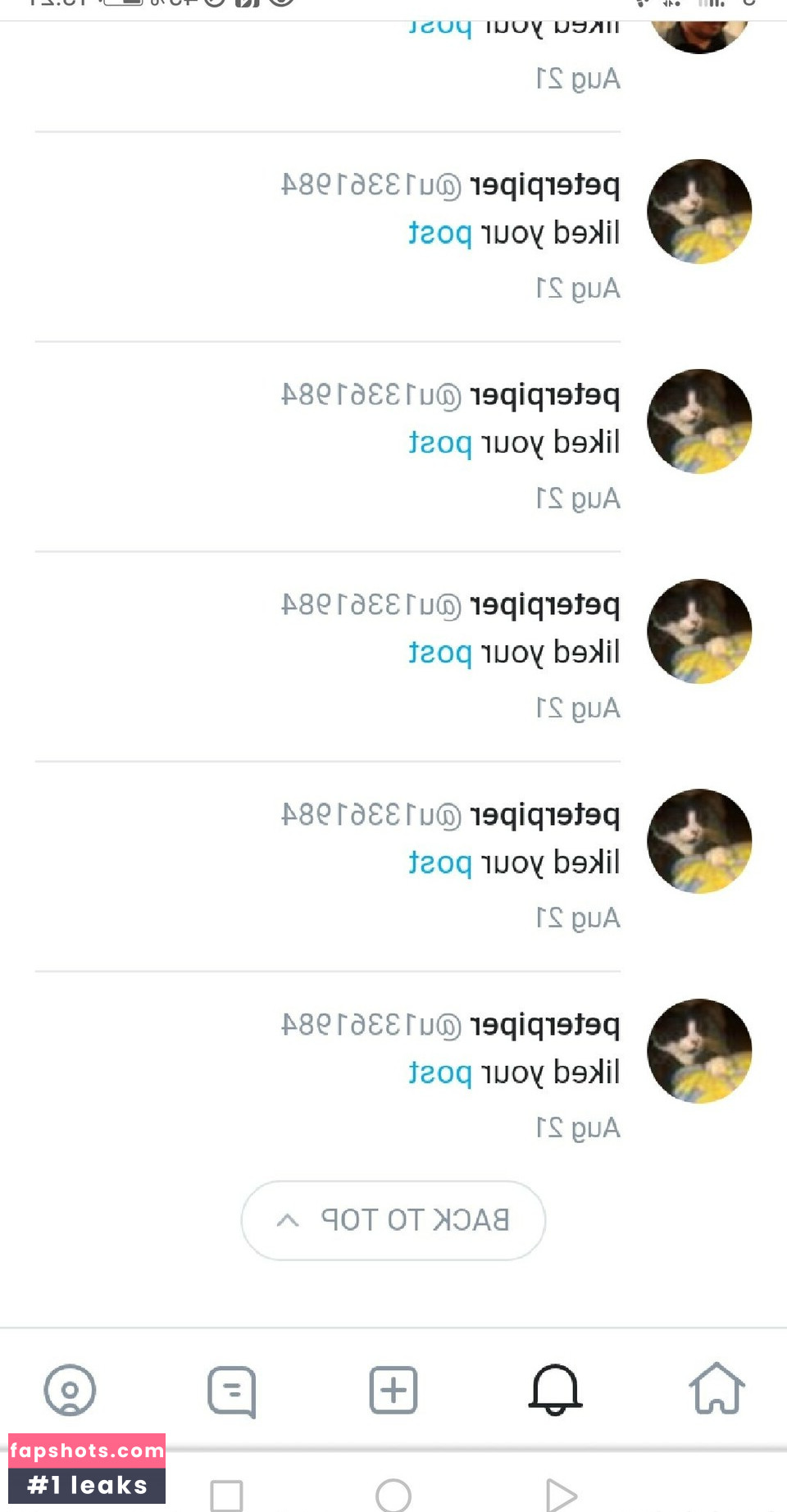Open the profile tab
This screenshot has height=1512, width=787.
click(x=70, y=1390)
